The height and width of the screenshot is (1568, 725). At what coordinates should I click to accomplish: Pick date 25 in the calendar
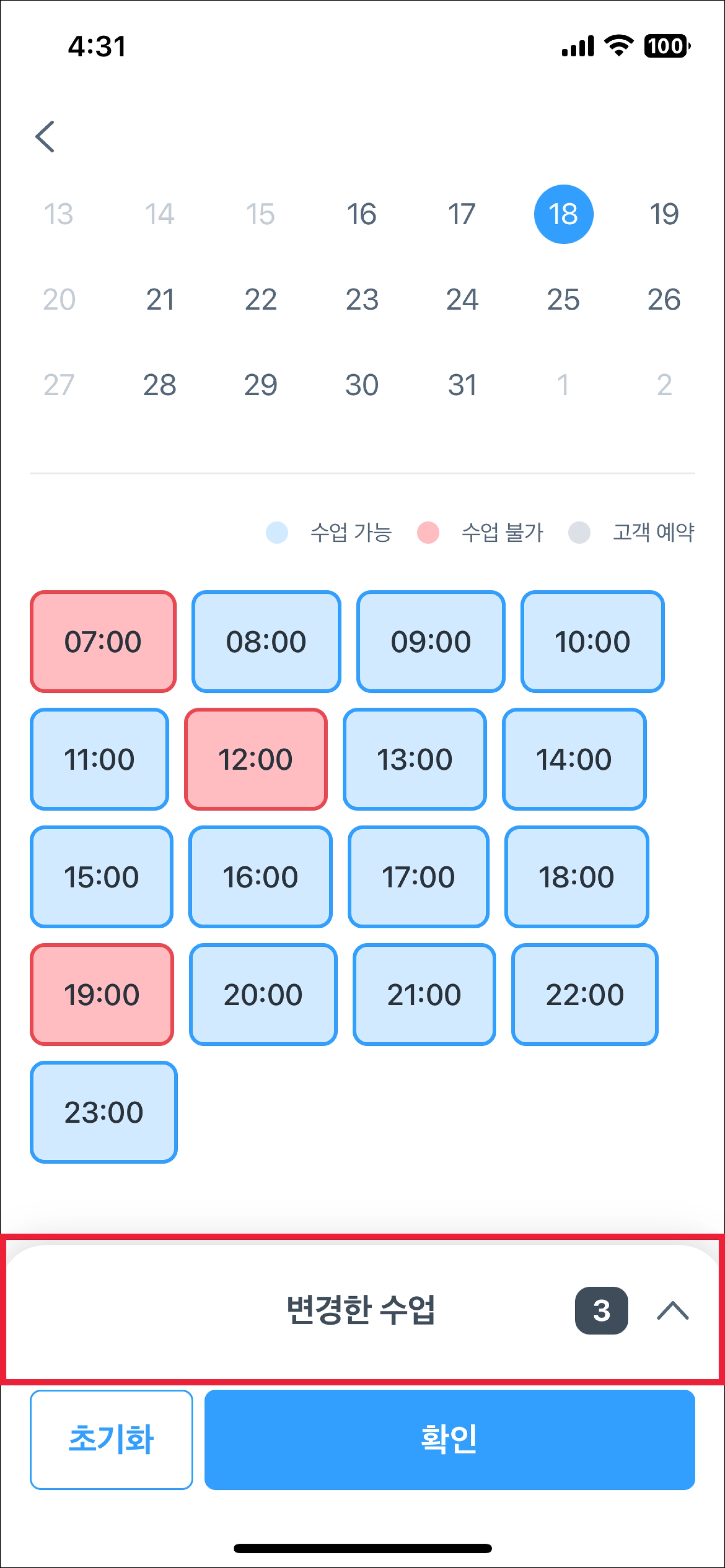click(x=563, y=299)
